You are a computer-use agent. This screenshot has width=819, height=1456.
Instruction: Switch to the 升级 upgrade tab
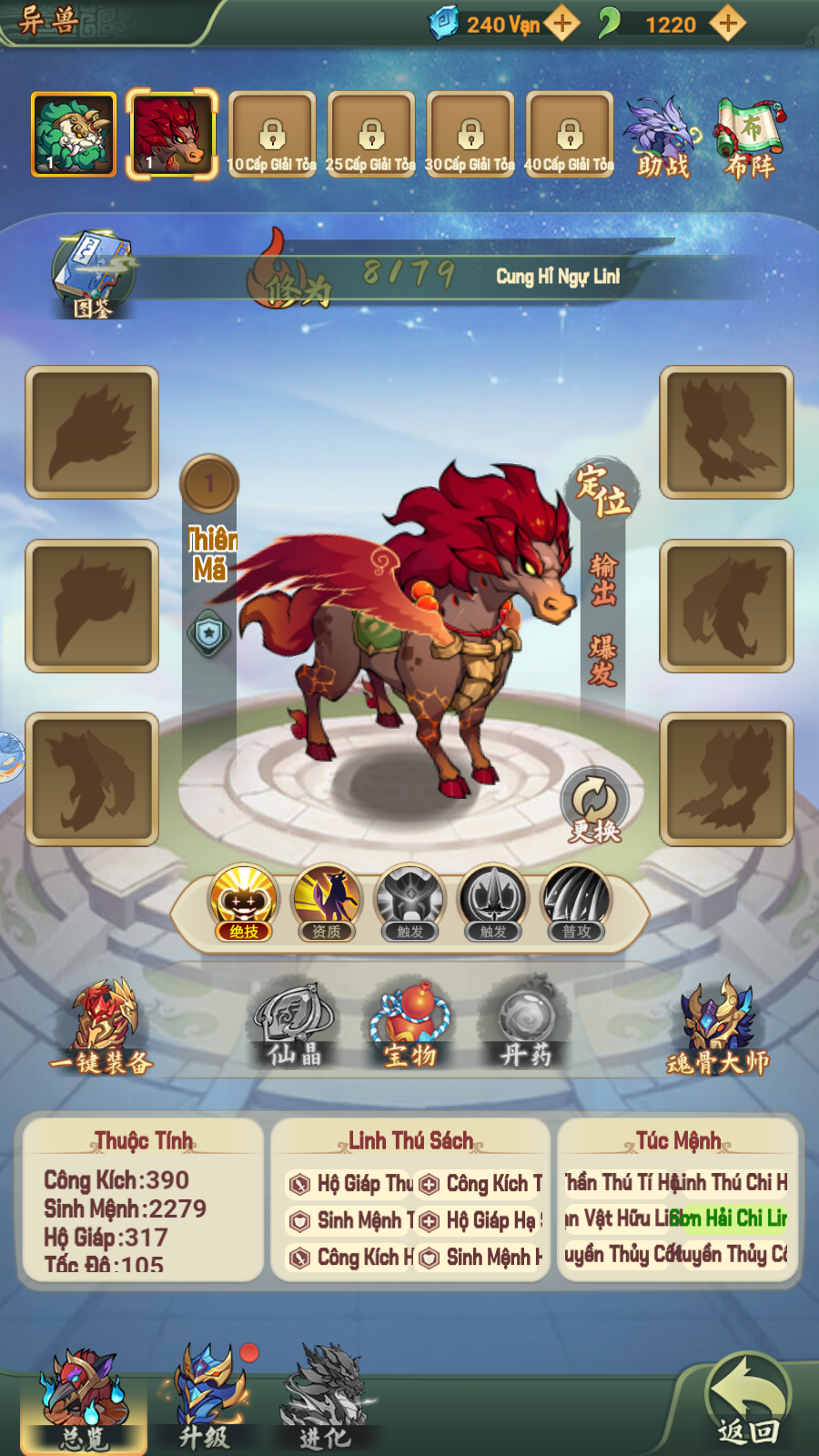pos(206,1399)
